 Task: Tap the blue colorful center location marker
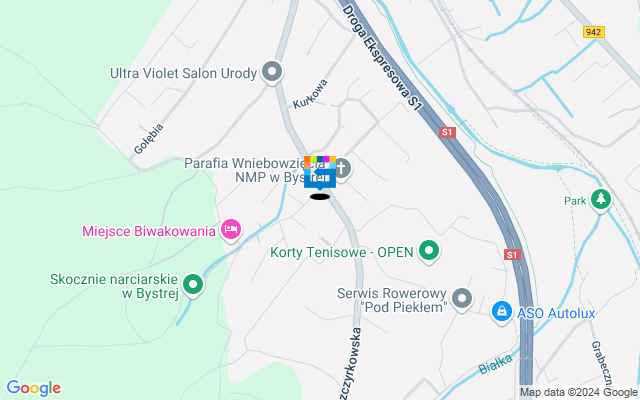pyautogui.click(x=319, y=173)
